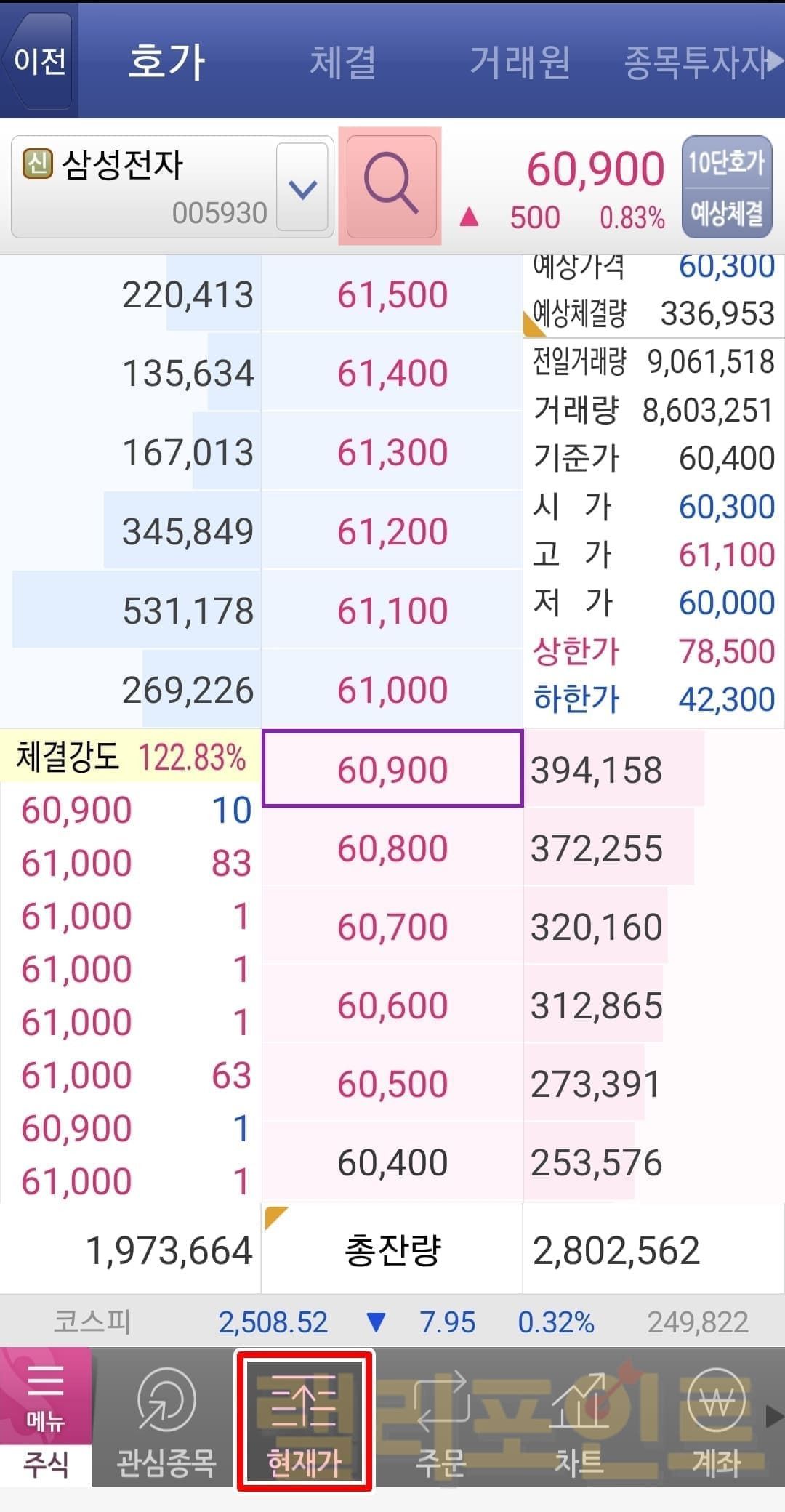Select the 61,500 ask price row
Image resolution: width=785 pixels, height=1512 pixels.
coord(392,294)
